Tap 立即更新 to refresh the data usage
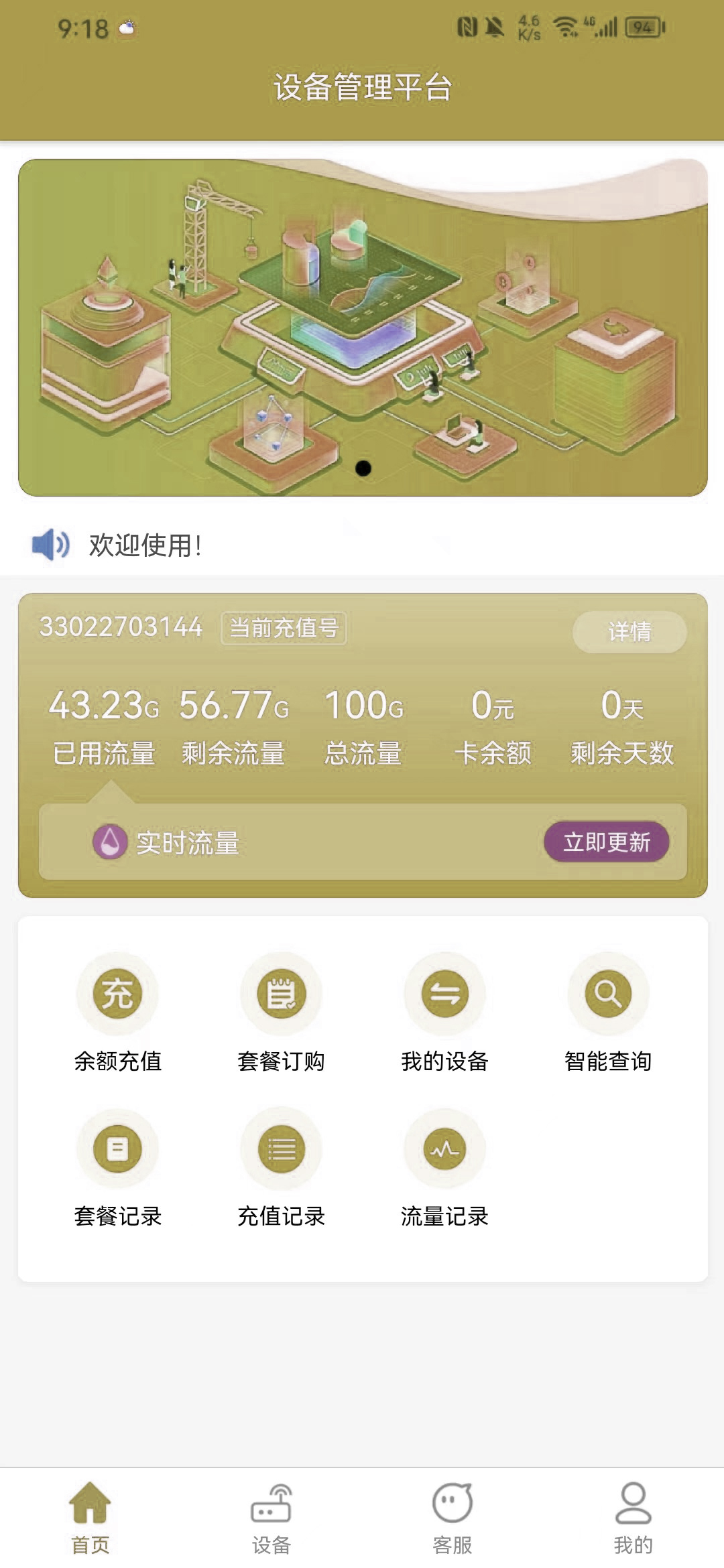 coord(606,842)
